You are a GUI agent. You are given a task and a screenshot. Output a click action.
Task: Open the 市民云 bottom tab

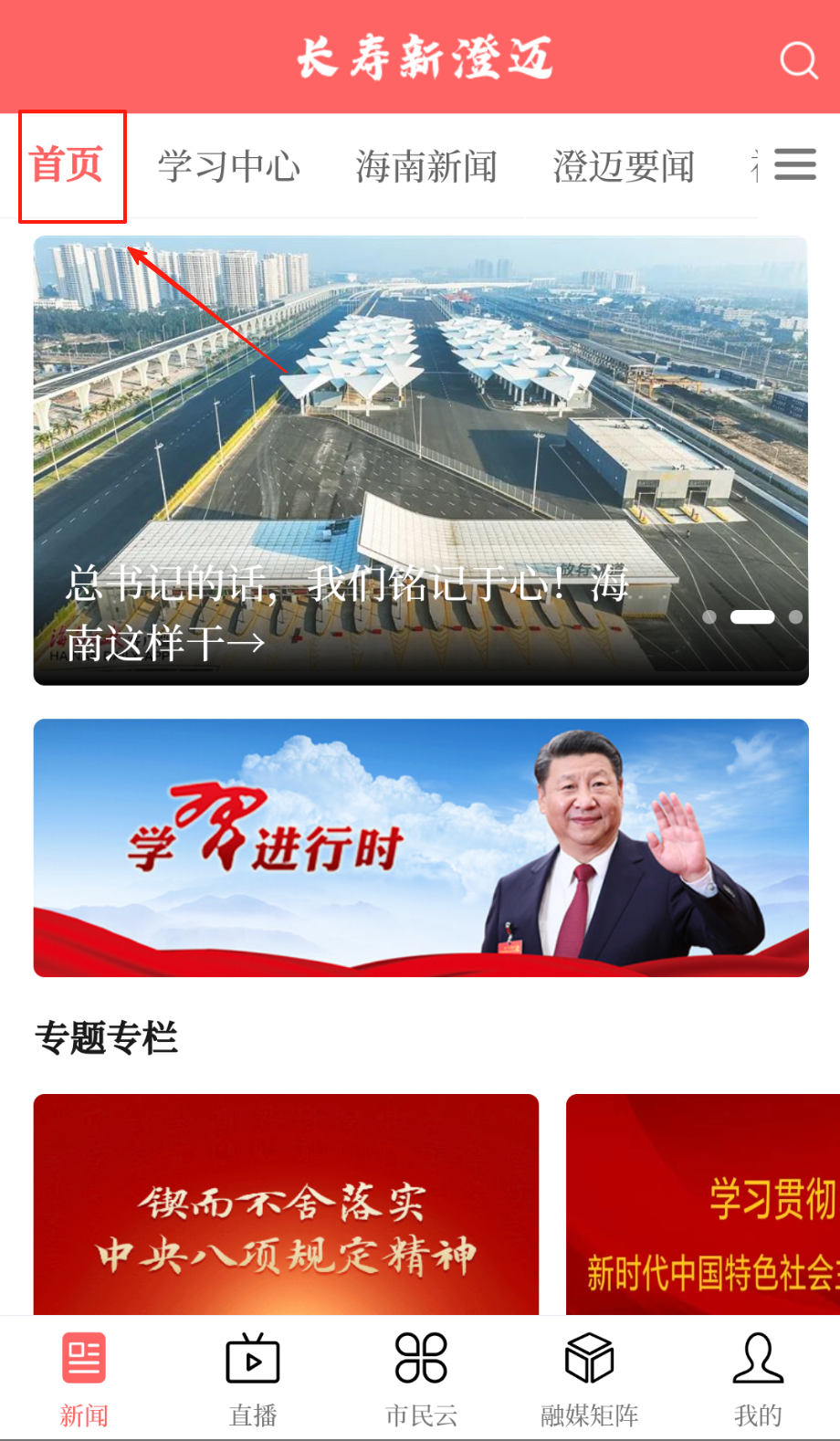tap(421, 1378)
